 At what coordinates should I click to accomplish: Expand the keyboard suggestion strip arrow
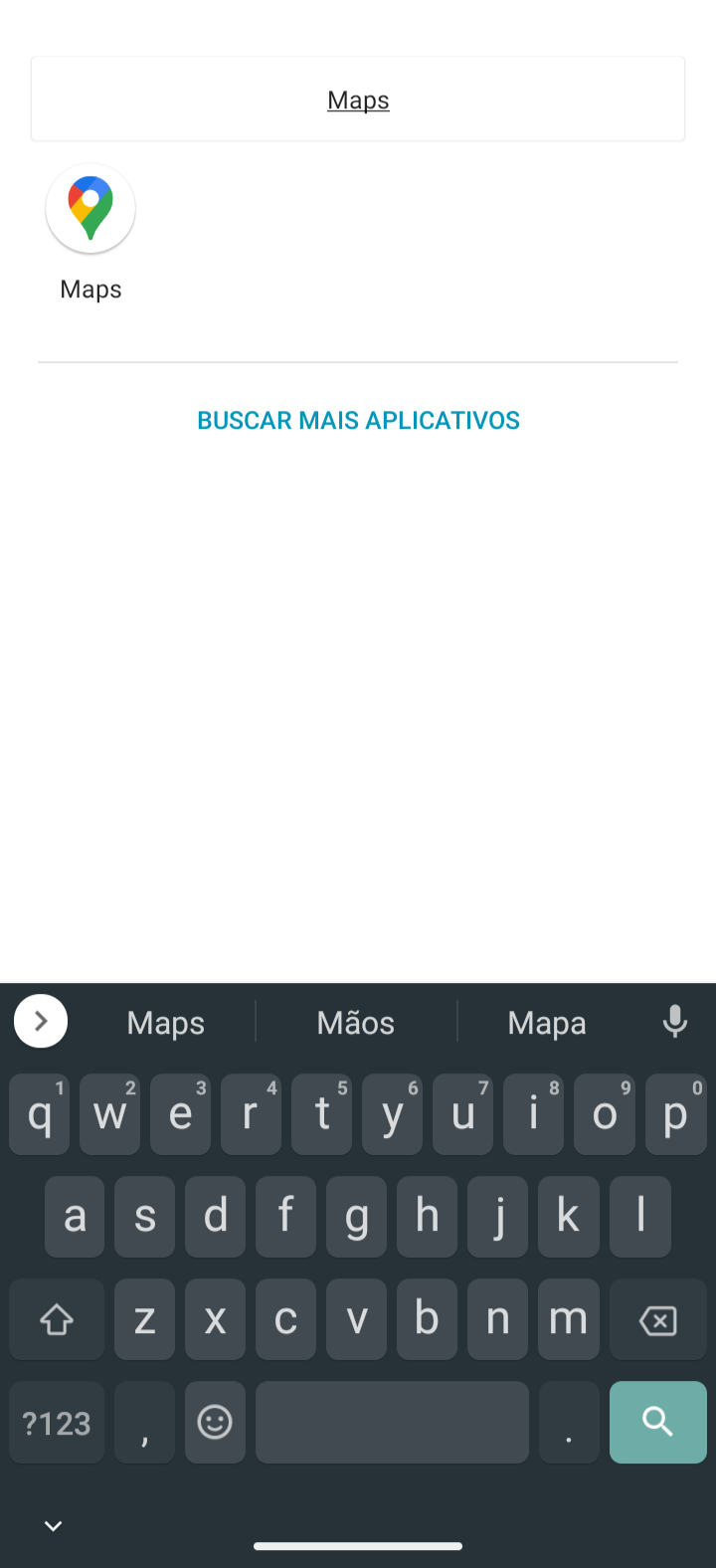[x=41, y=1021]
